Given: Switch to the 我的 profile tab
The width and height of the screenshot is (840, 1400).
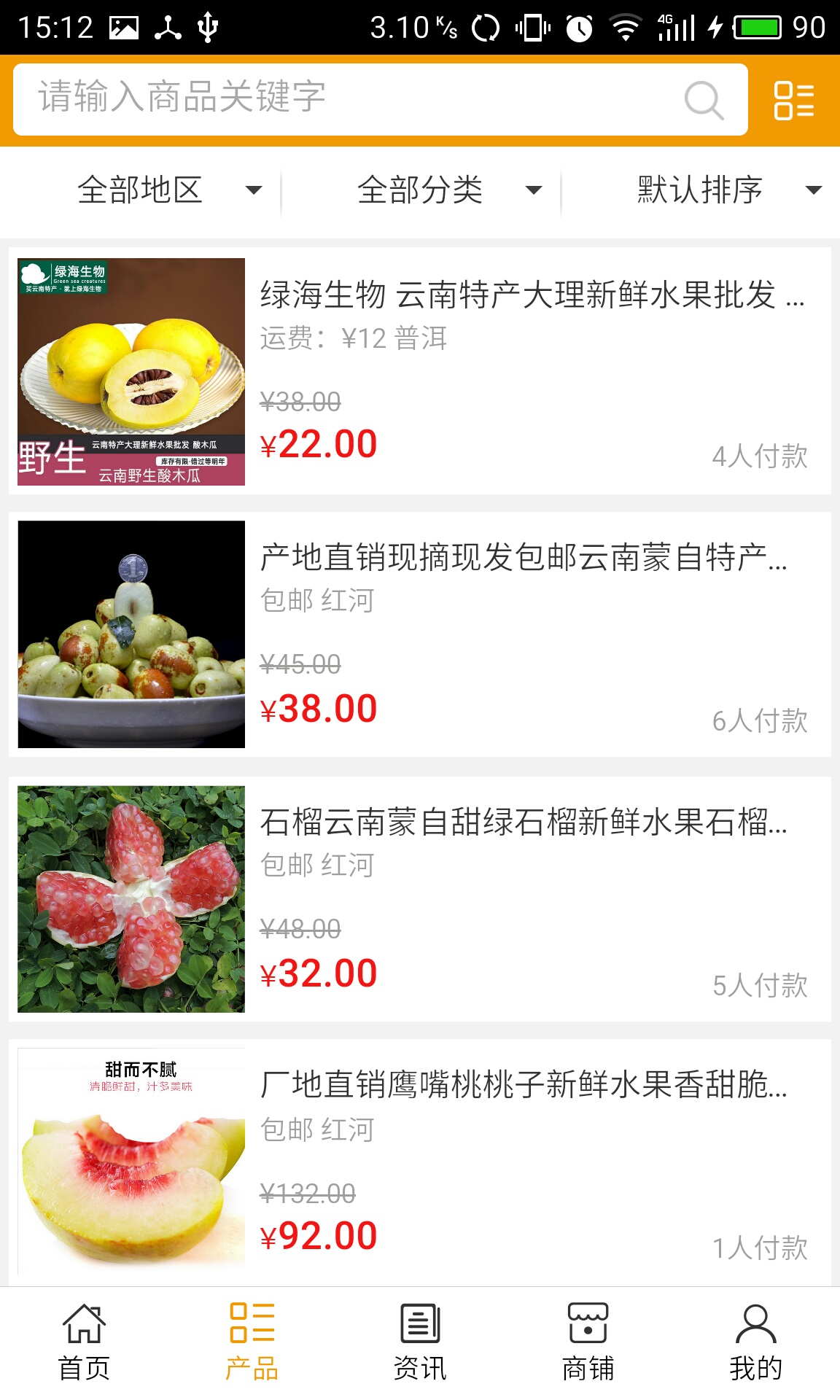Looking at the screenshot, I should coord(755,1342).
